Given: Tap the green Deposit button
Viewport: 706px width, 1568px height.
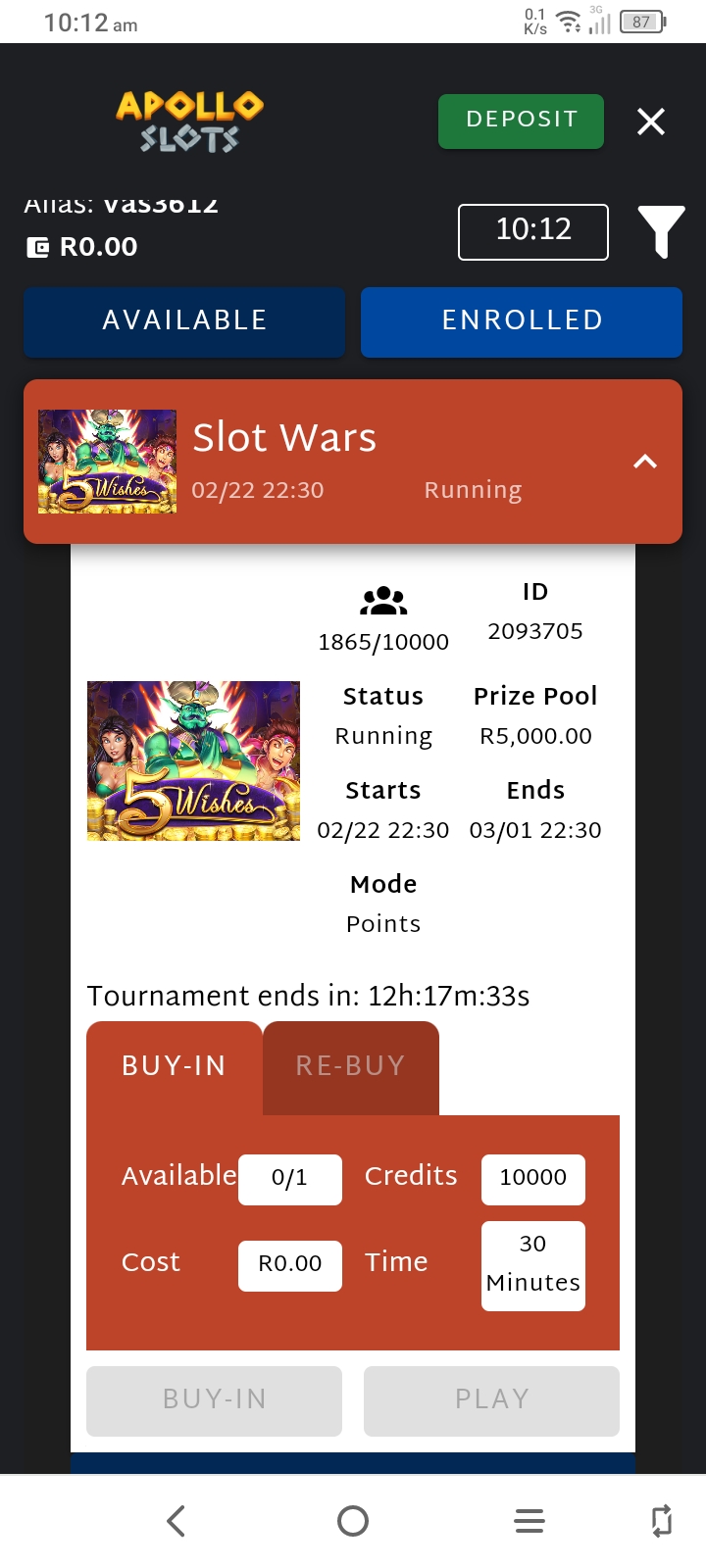Looking at the screenshot, I should tap(521, 121).
